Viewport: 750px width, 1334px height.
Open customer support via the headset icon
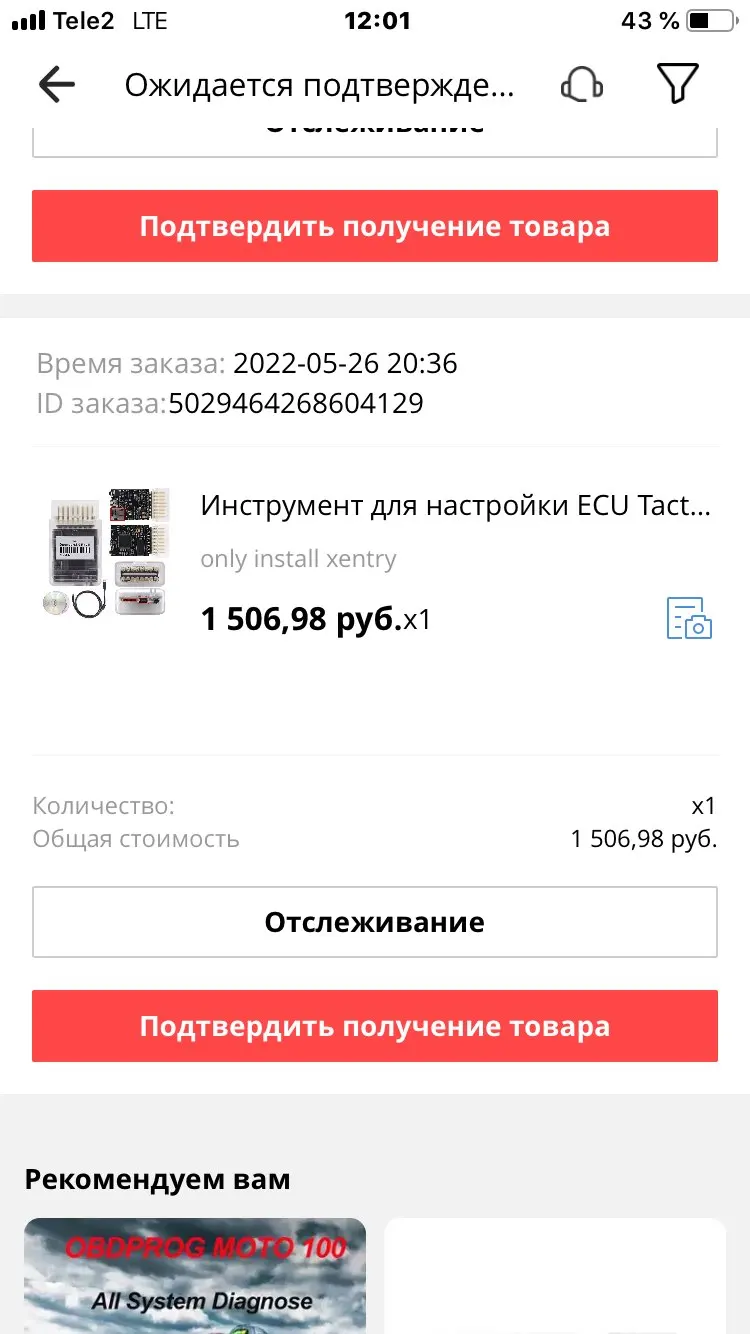(x=582, y=85)
